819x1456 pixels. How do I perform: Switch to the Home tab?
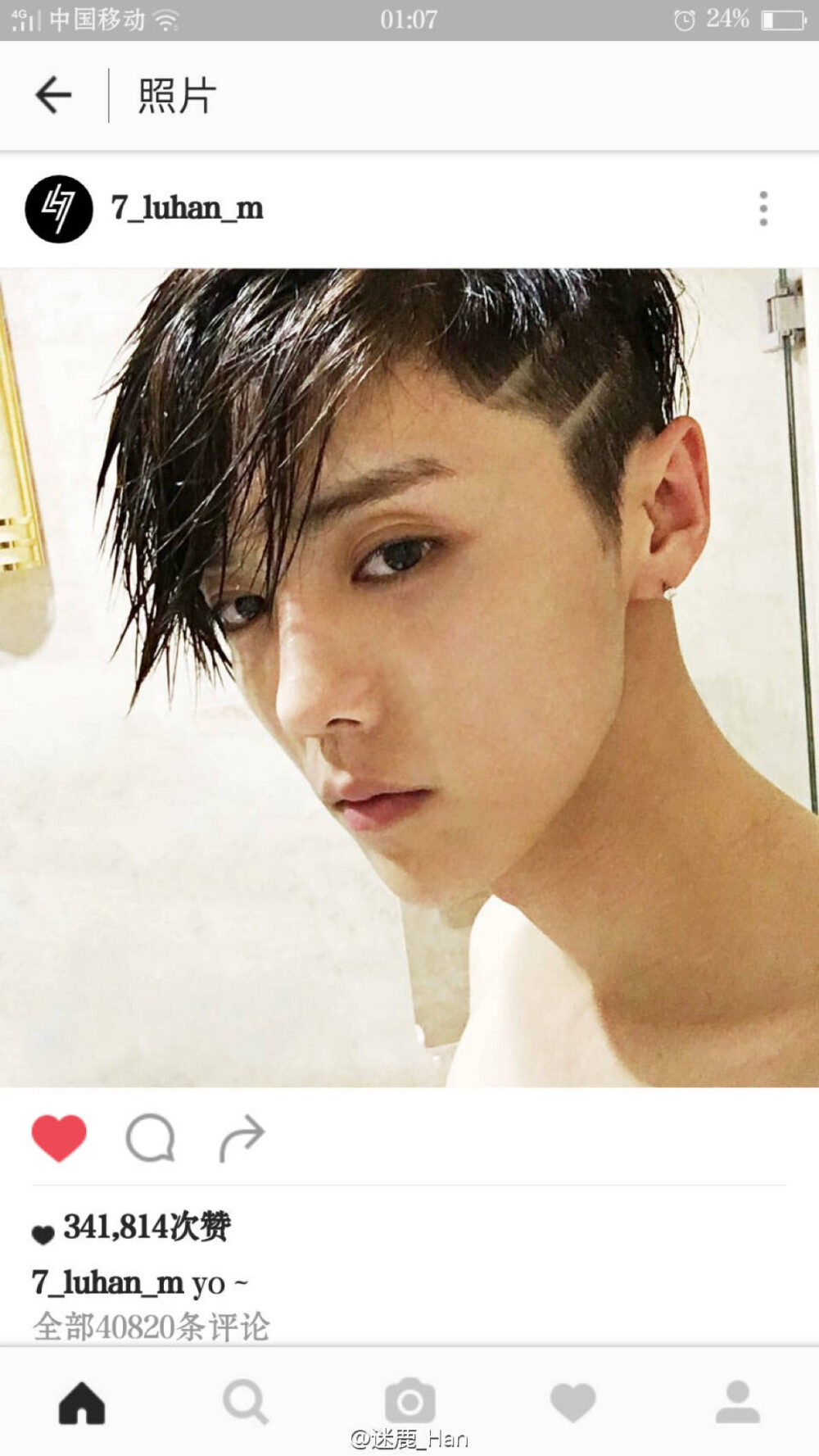pos(82,1403)
